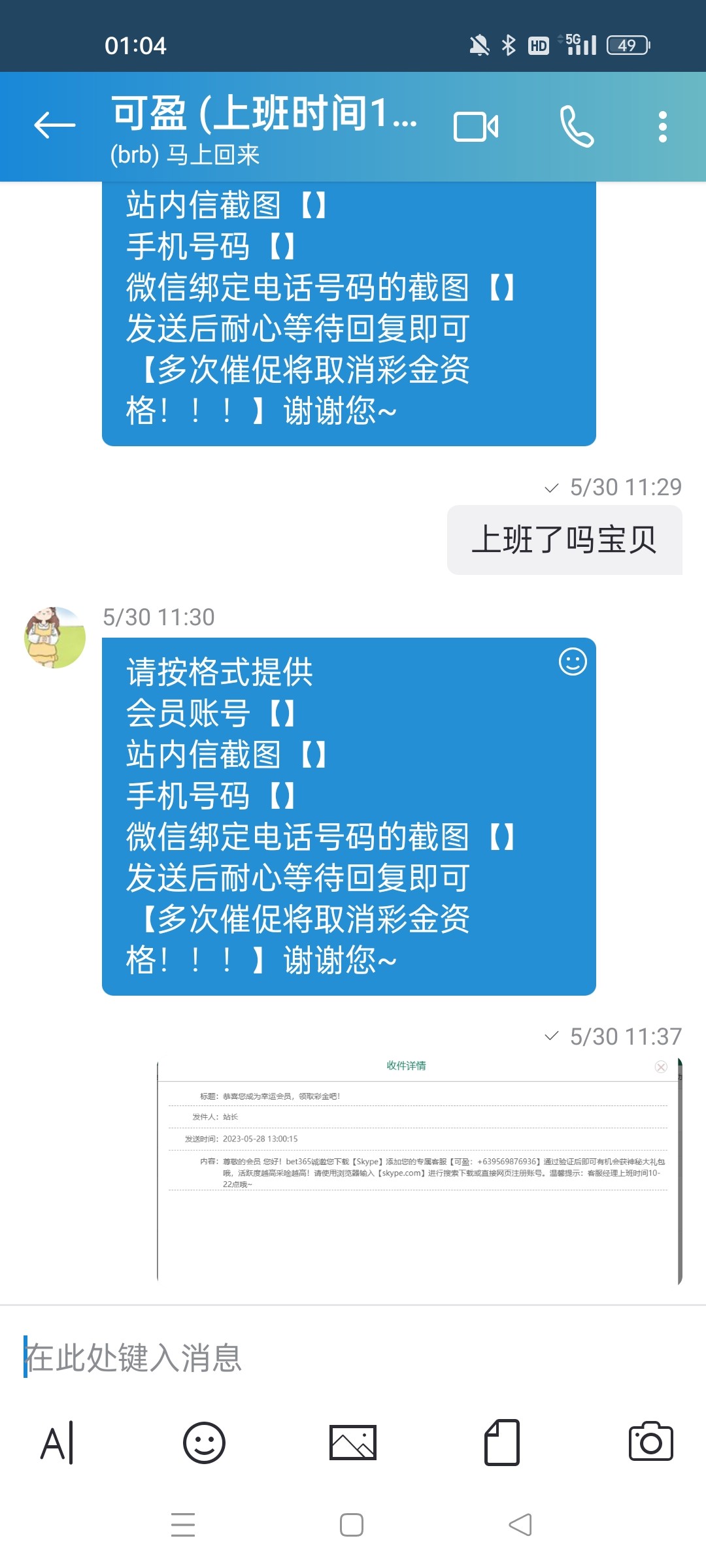Attach a picture from the gallery
The image size is (706, 1568).
[x=353, y=1443]
